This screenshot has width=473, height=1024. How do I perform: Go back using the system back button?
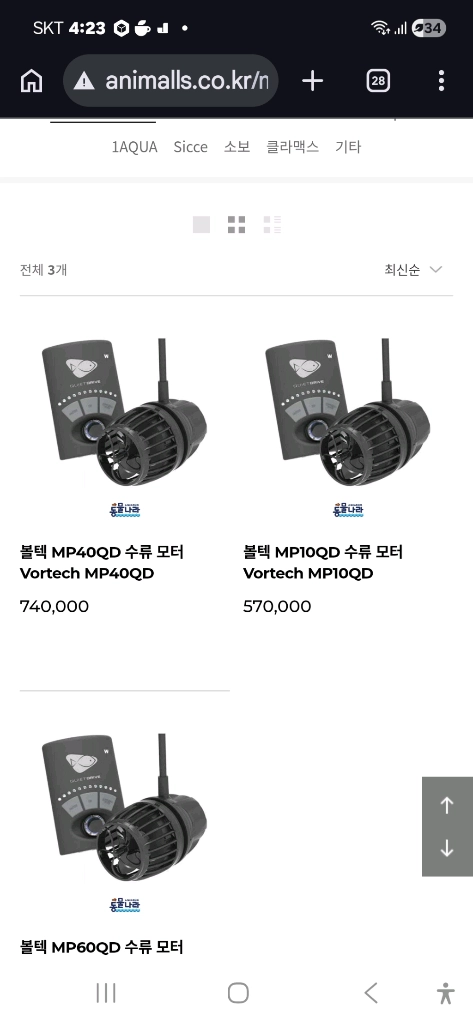coord(370,993)
